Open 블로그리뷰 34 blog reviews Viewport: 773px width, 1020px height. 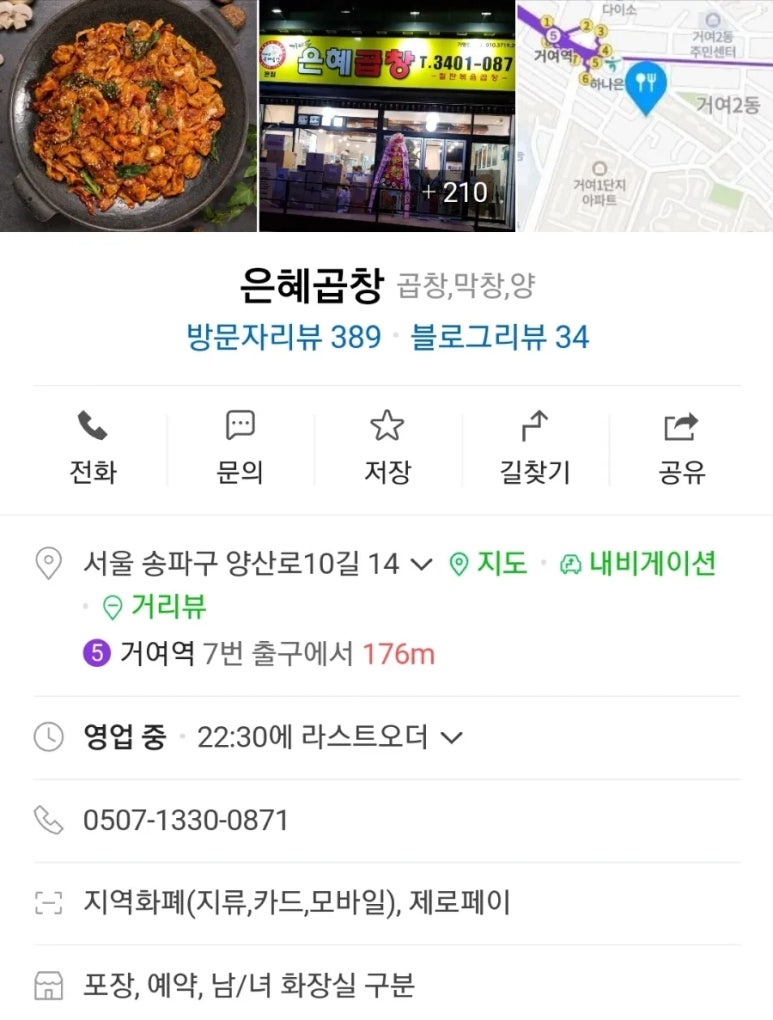pyautogui.click(x=500, y=337)
